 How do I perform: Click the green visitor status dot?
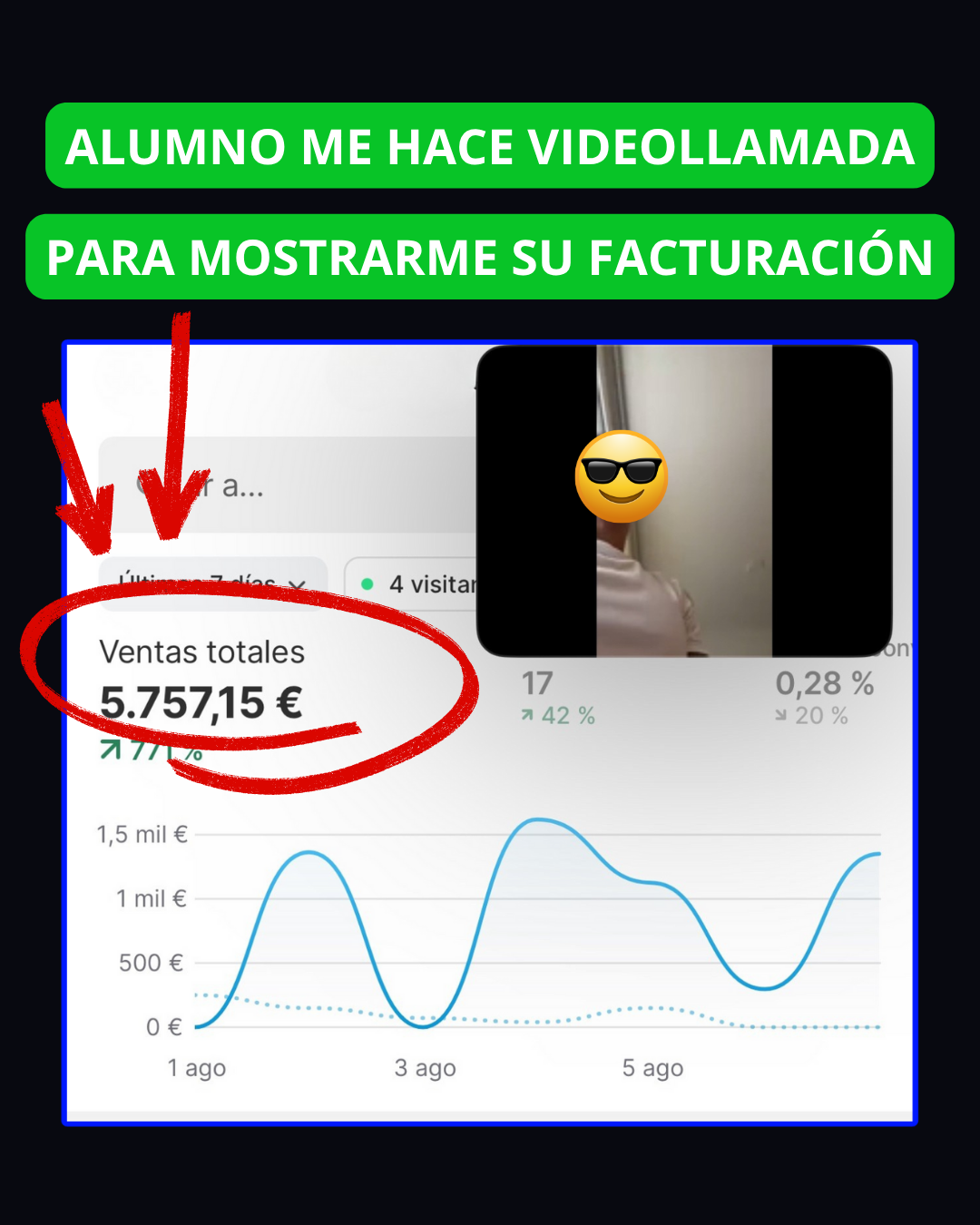coord(368,584)
